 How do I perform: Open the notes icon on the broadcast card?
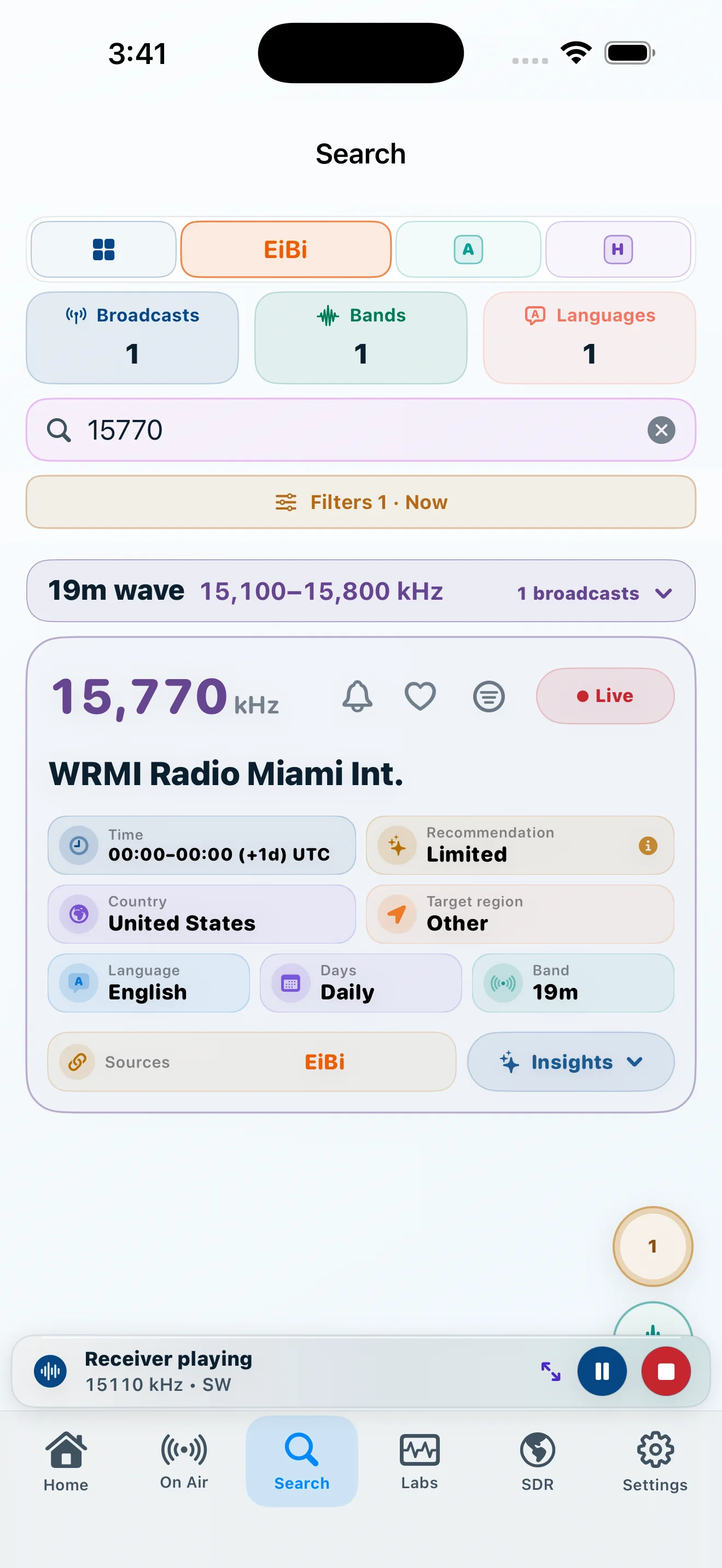[489, 696]
